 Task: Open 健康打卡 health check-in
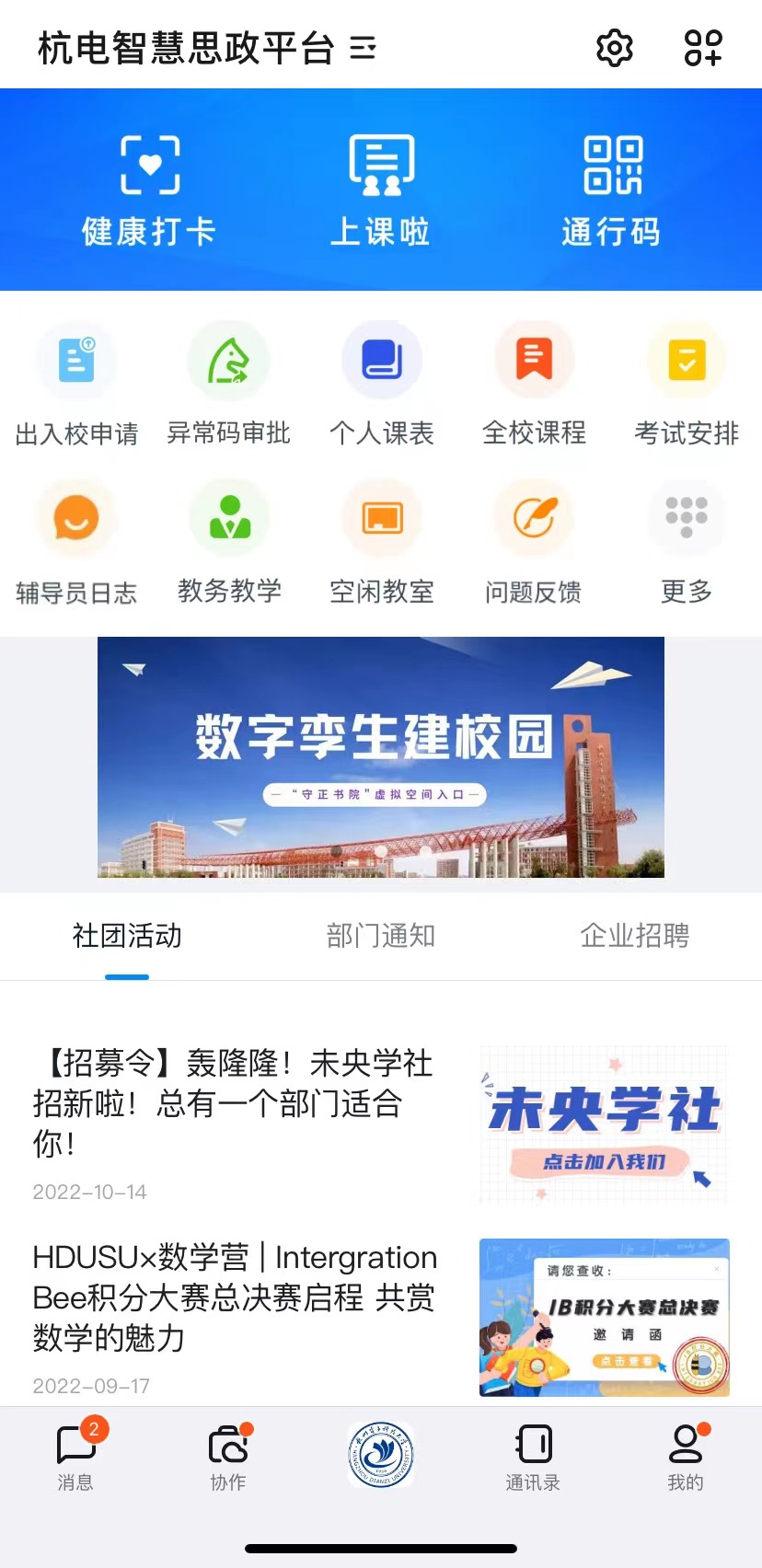(x=149, y=190)
